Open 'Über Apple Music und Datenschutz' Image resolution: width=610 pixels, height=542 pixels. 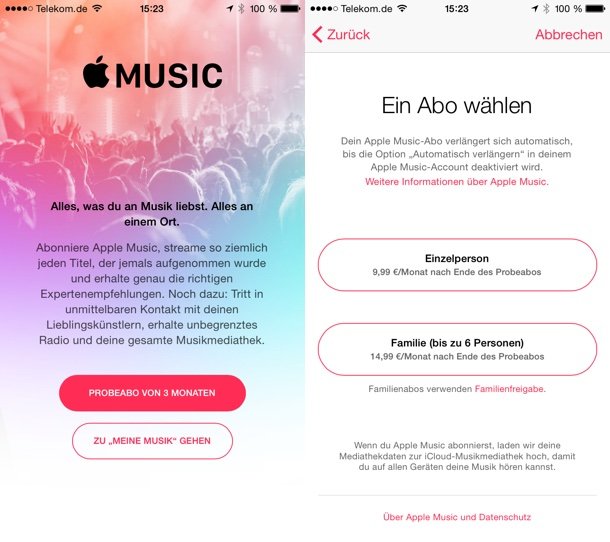(456, 517)
